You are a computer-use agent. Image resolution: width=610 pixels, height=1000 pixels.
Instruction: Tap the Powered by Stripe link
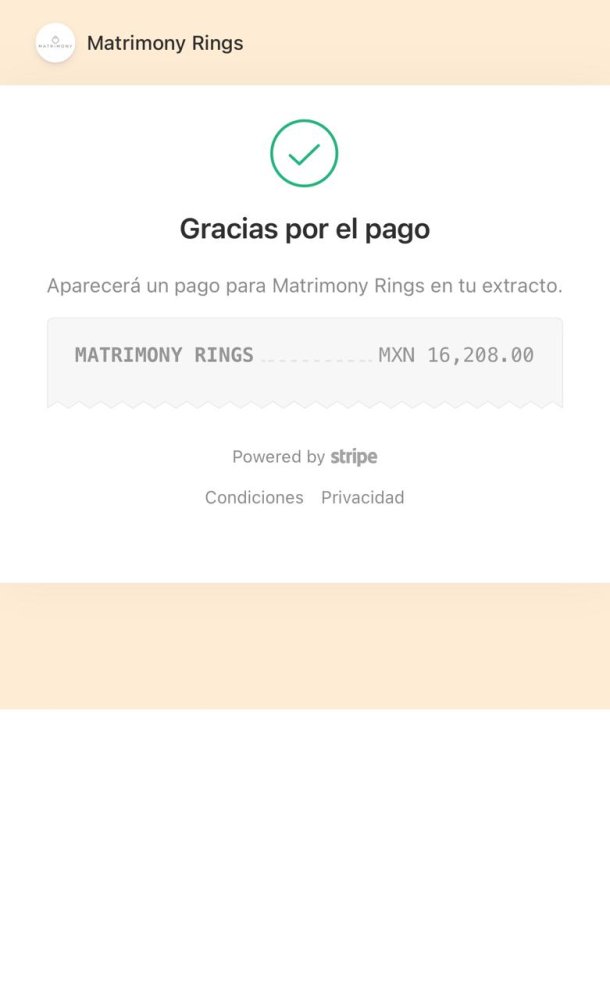[305, 457]
